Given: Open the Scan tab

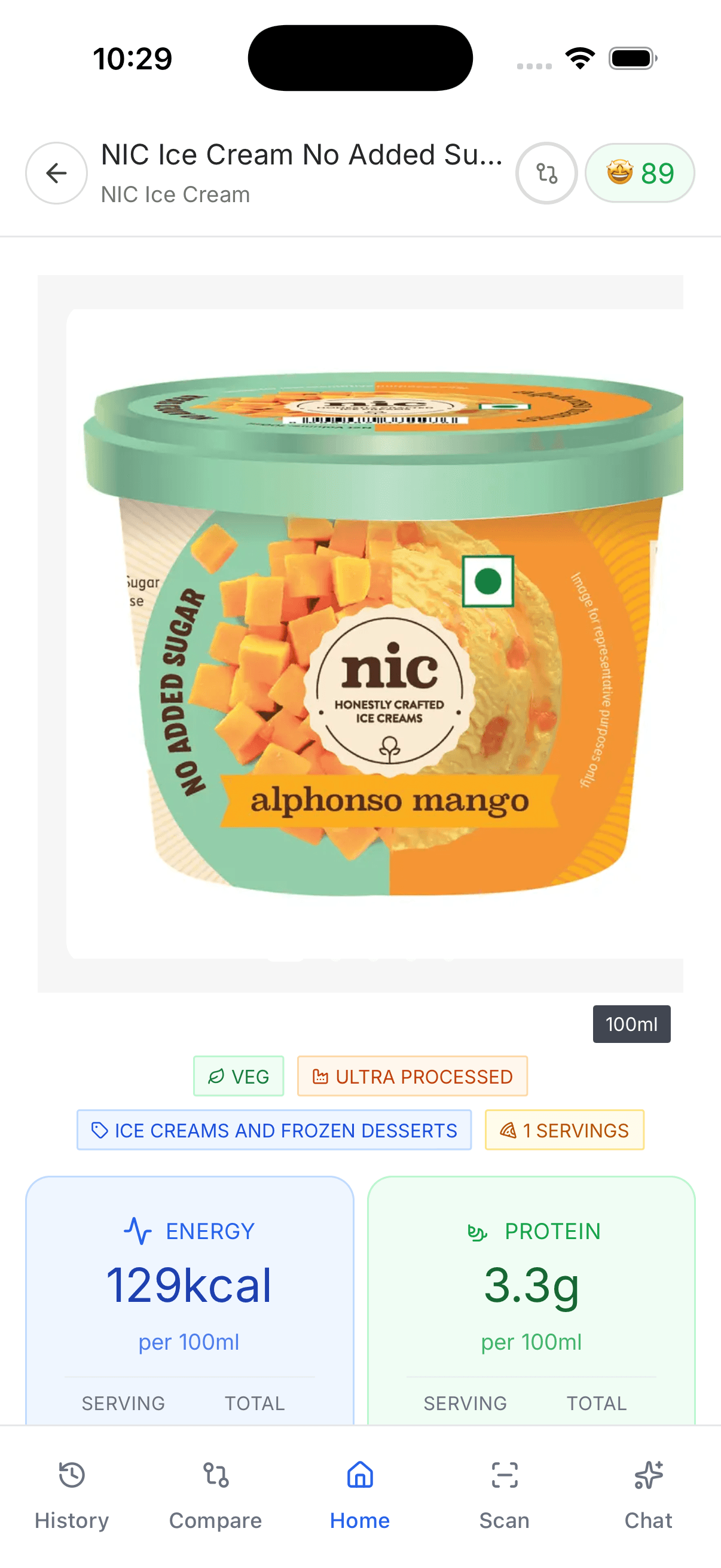Looking at the screenshot, I should [x=505, y=1494].
